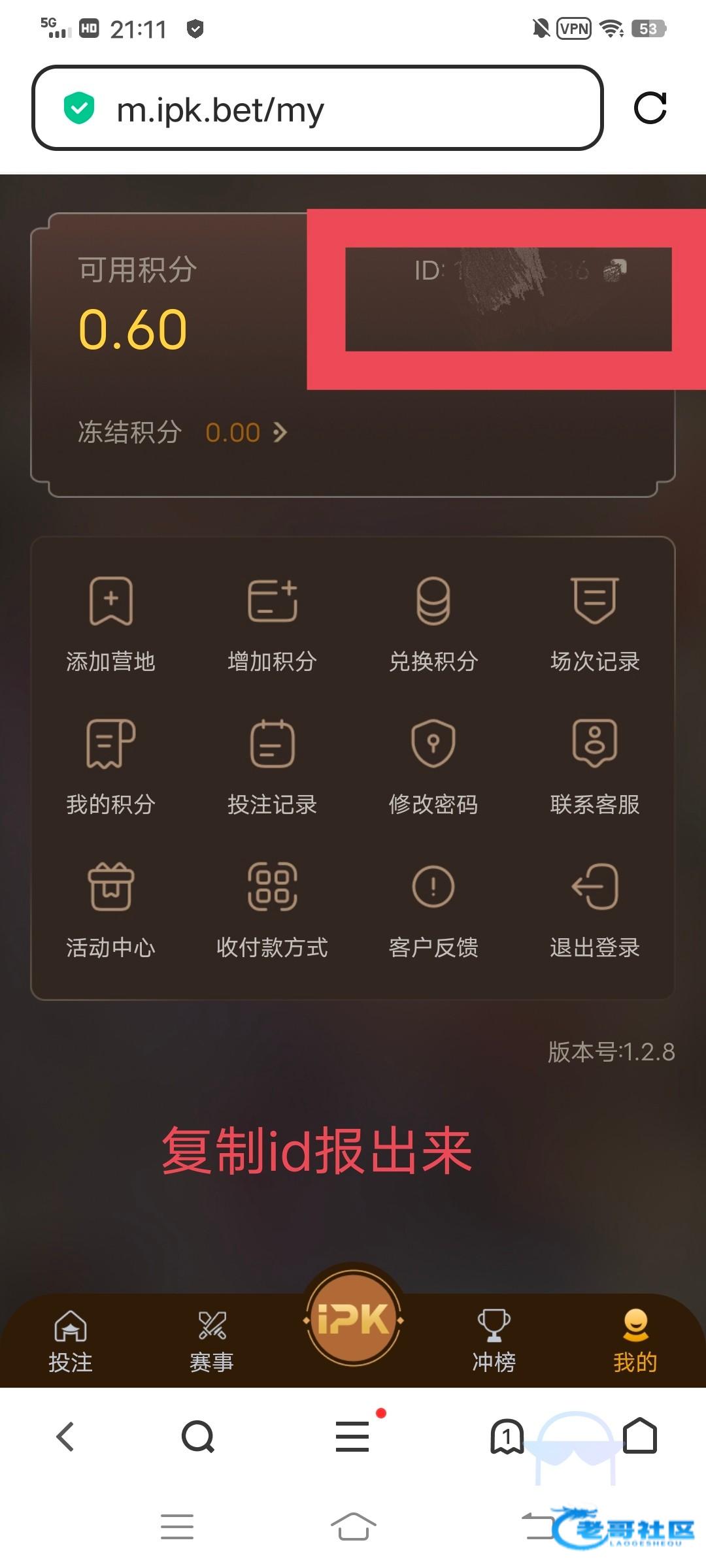Open 我的积分 (my points)
This screenshot has width=706, height=1568.
[111, 766]
